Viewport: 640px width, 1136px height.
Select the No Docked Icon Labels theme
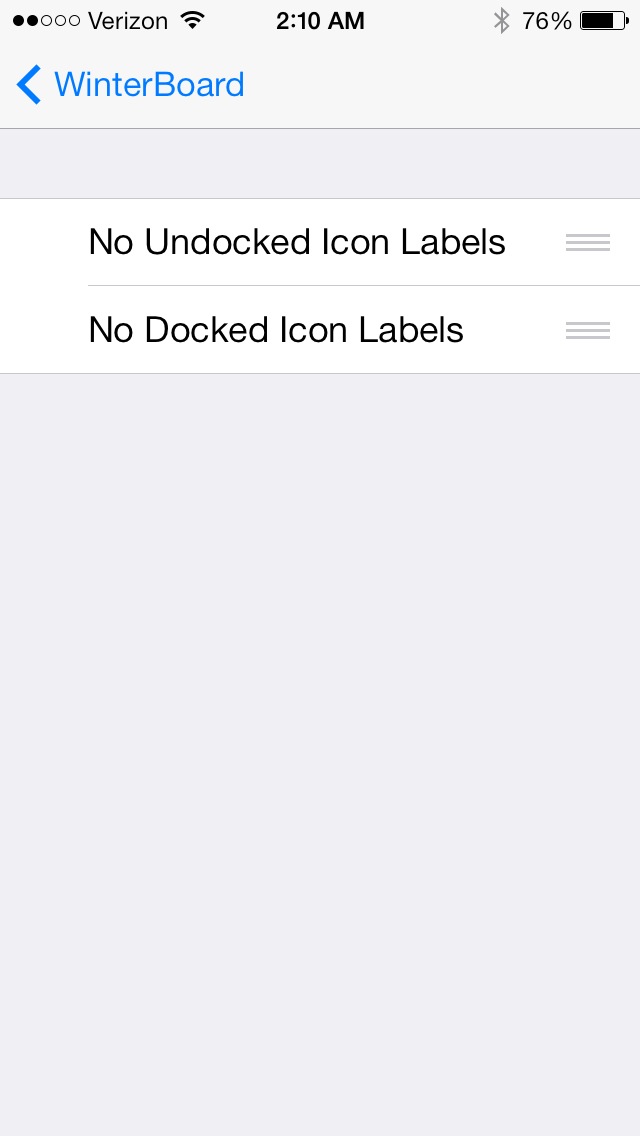coord(320,330)
